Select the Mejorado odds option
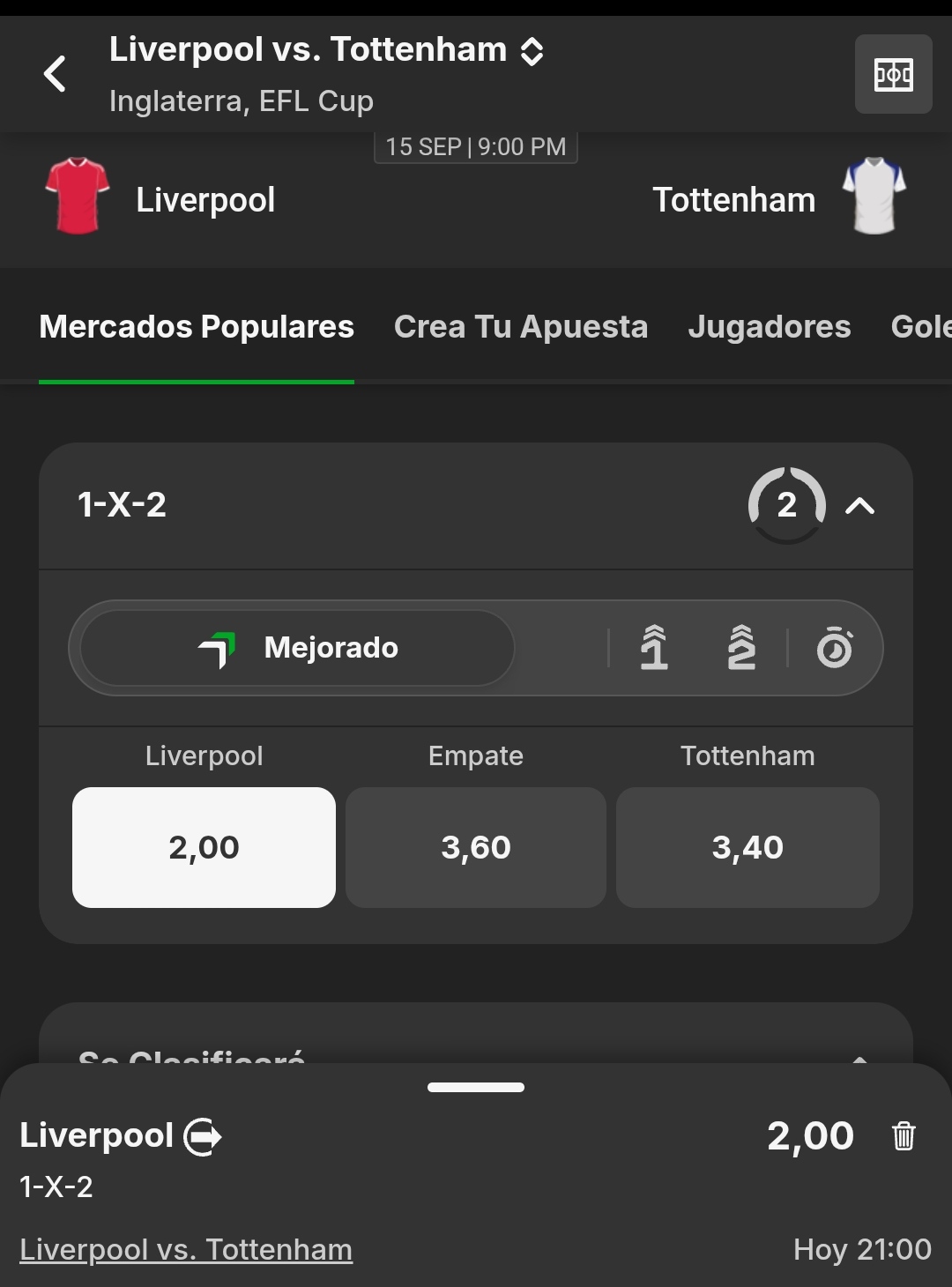Viewport: 952px width, 1287px height. click(x=298, y=648)
